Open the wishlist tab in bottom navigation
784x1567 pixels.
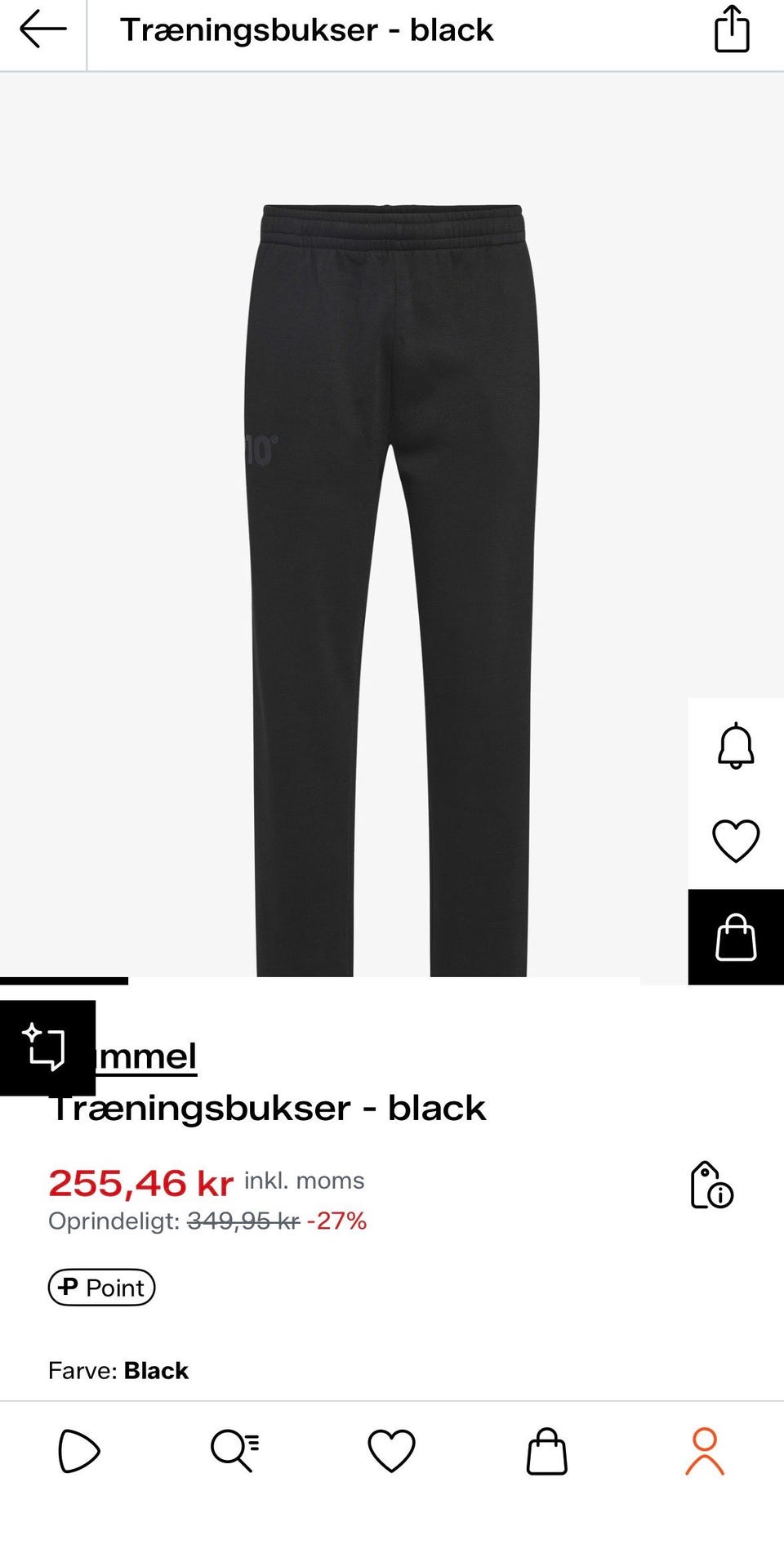pyautogui.click(x=391, y=1451)
